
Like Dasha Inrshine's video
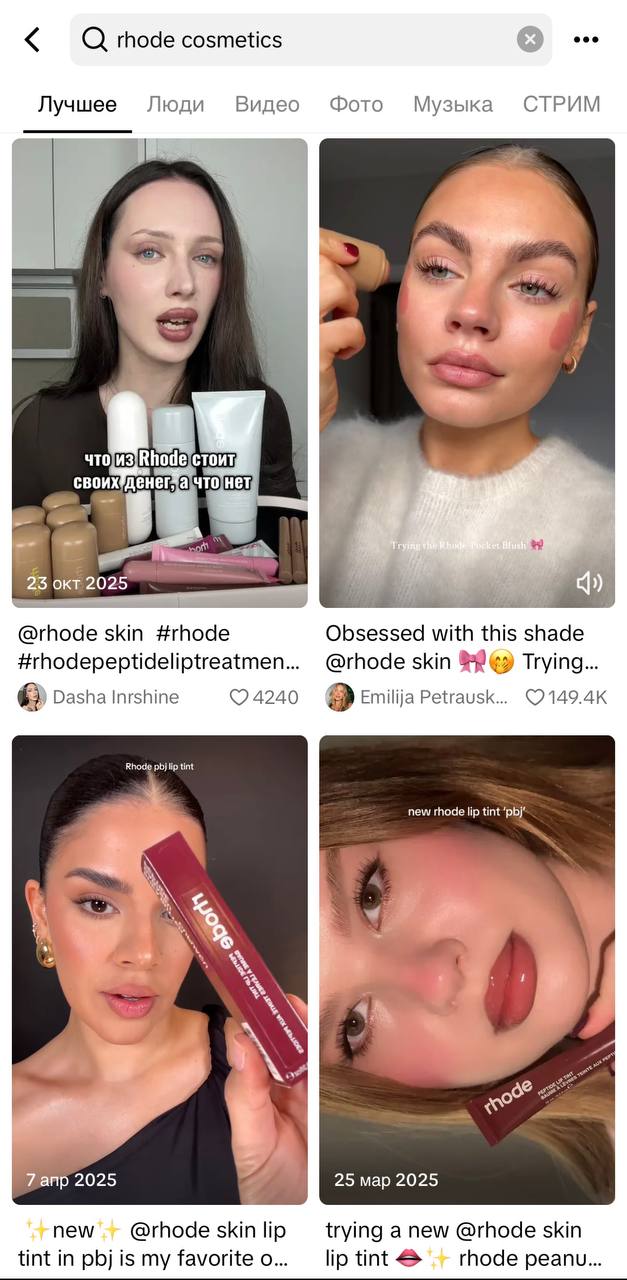239,697
